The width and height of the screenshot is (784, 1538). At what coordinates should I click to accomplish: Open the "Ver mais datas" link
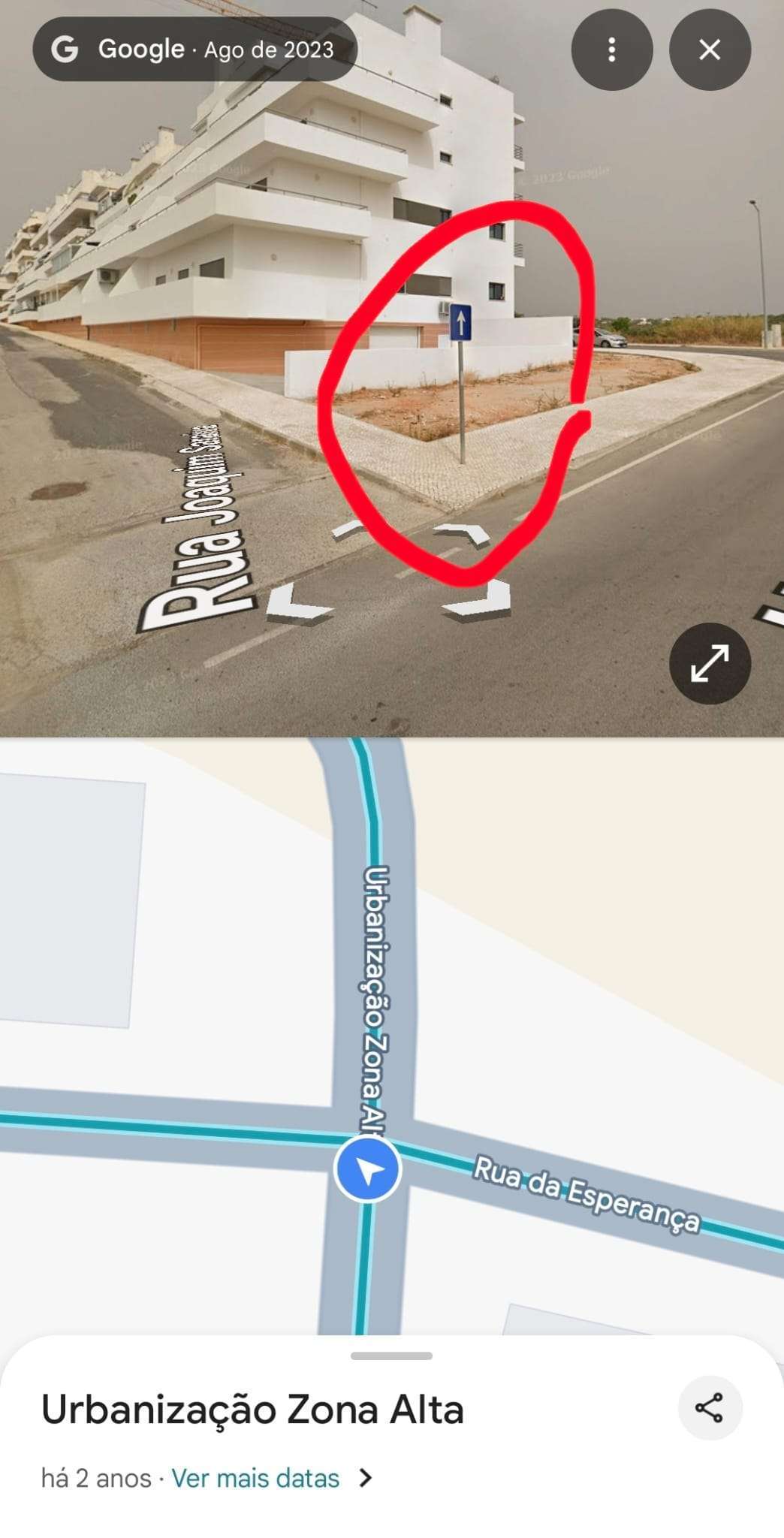(255, 1478)
